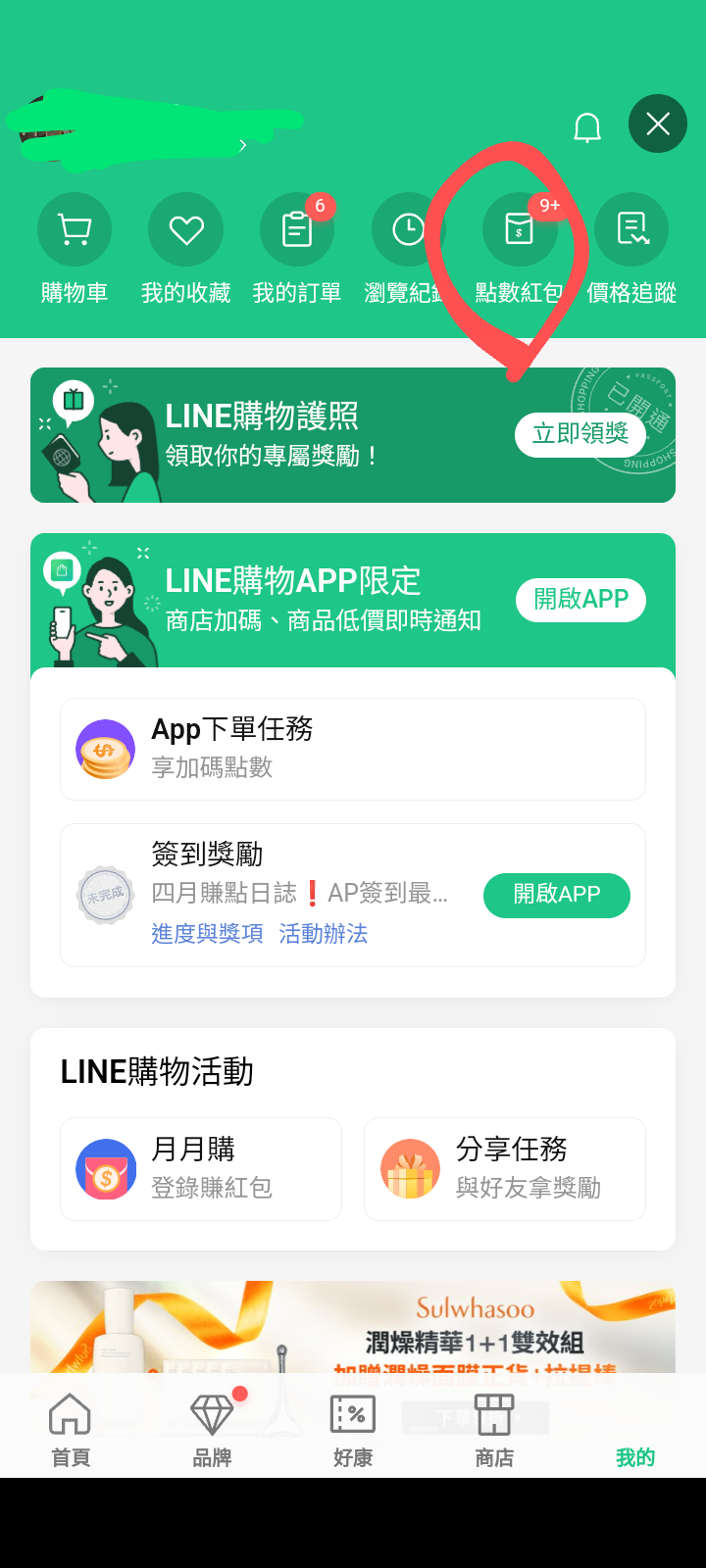Open 活動辦法 link
This screenshot has width=706, height=1568.
[x=323, y=934]
